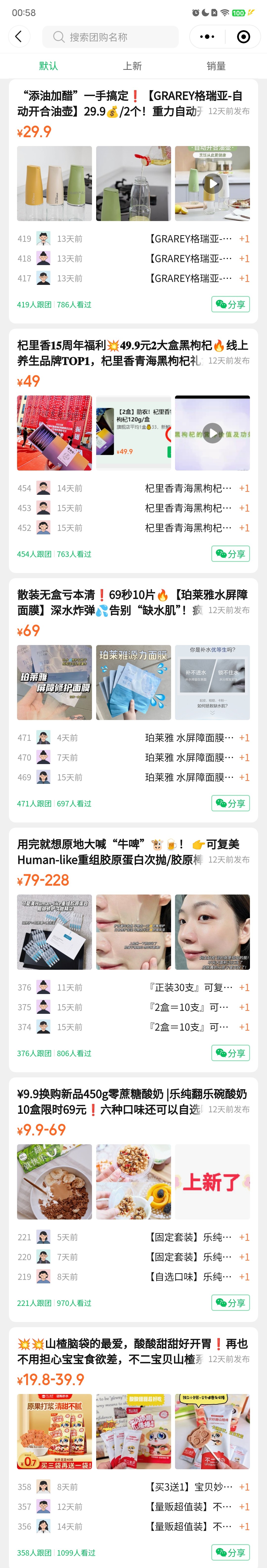Open the three-dot mini program menu
Viewport: 267px width, 1568px height.
pos(207,37)
